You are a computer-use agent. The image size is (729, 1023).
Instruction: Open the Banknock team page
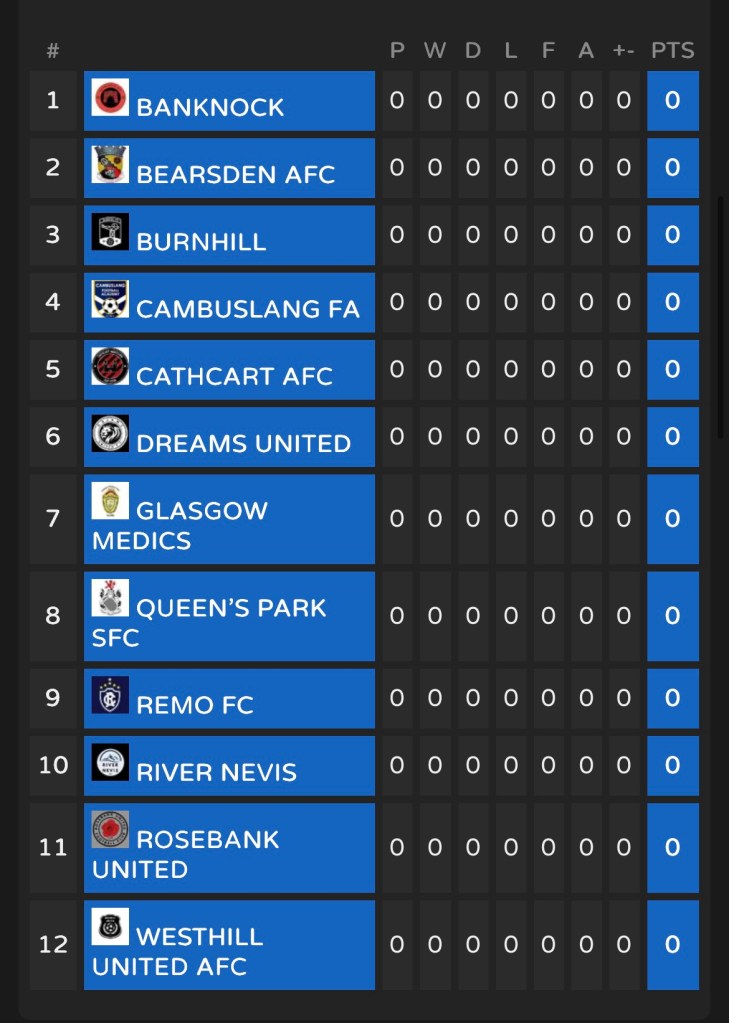point(210,107)
